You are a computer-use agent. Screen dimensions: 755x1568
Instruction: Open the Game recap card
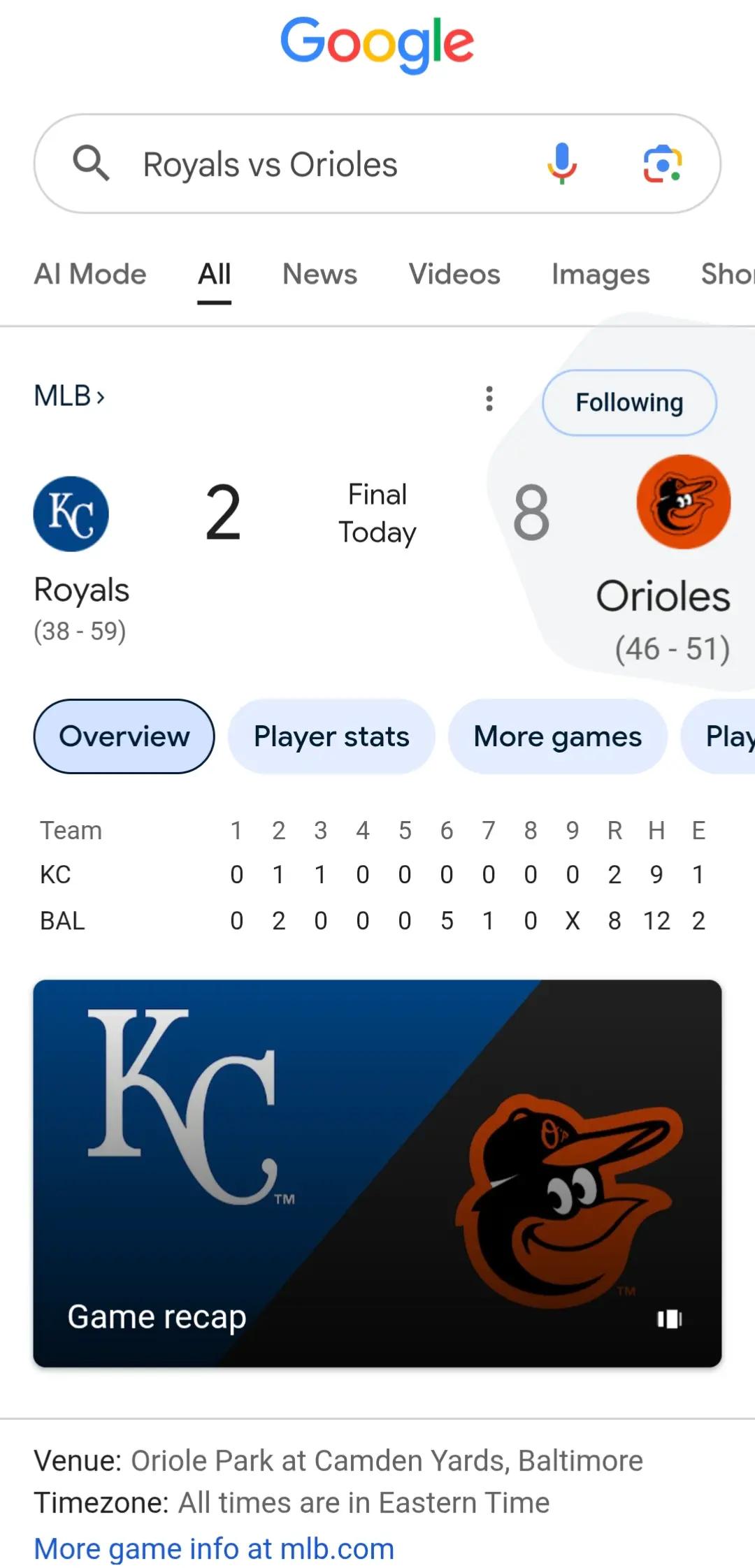coord(377,1173)
